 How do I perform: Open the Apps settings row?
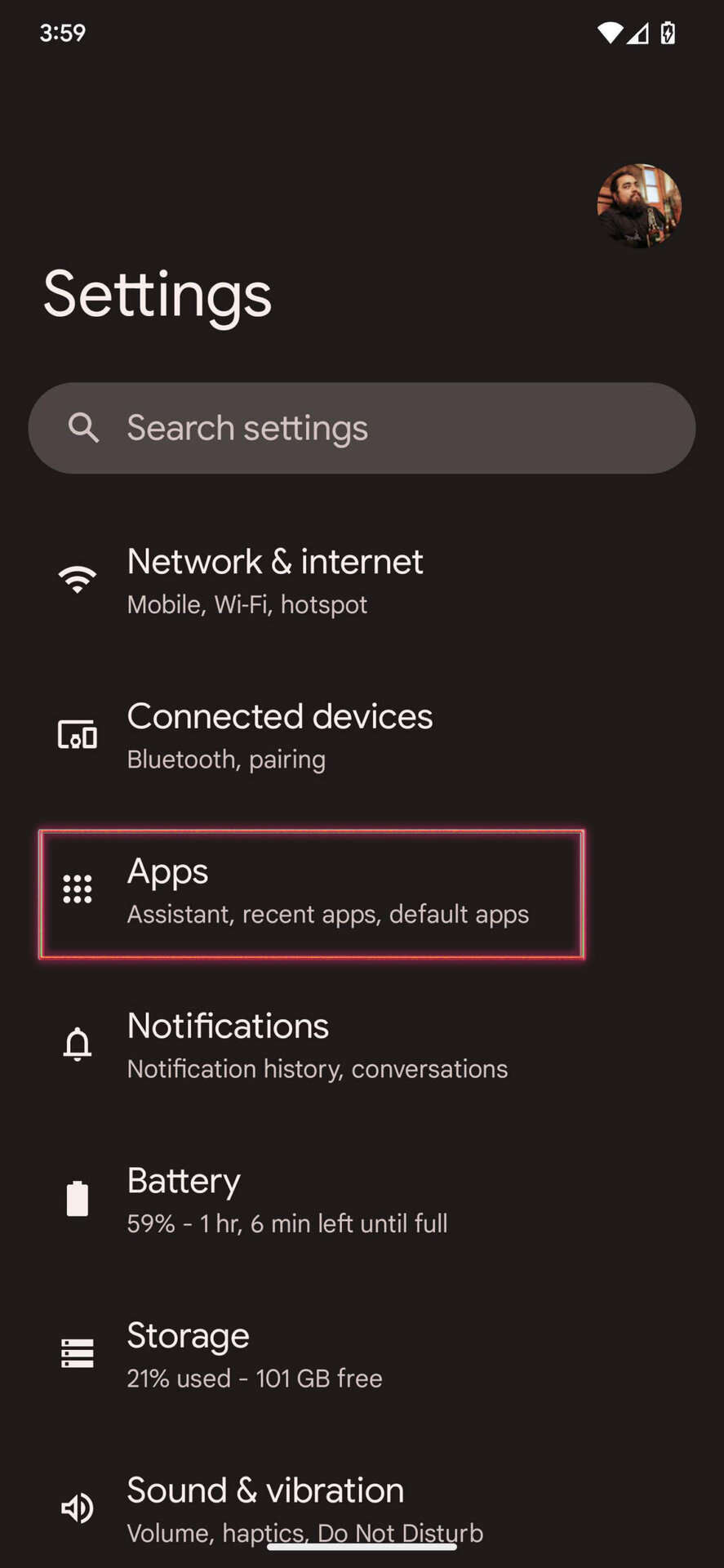[x=311, y=893]
